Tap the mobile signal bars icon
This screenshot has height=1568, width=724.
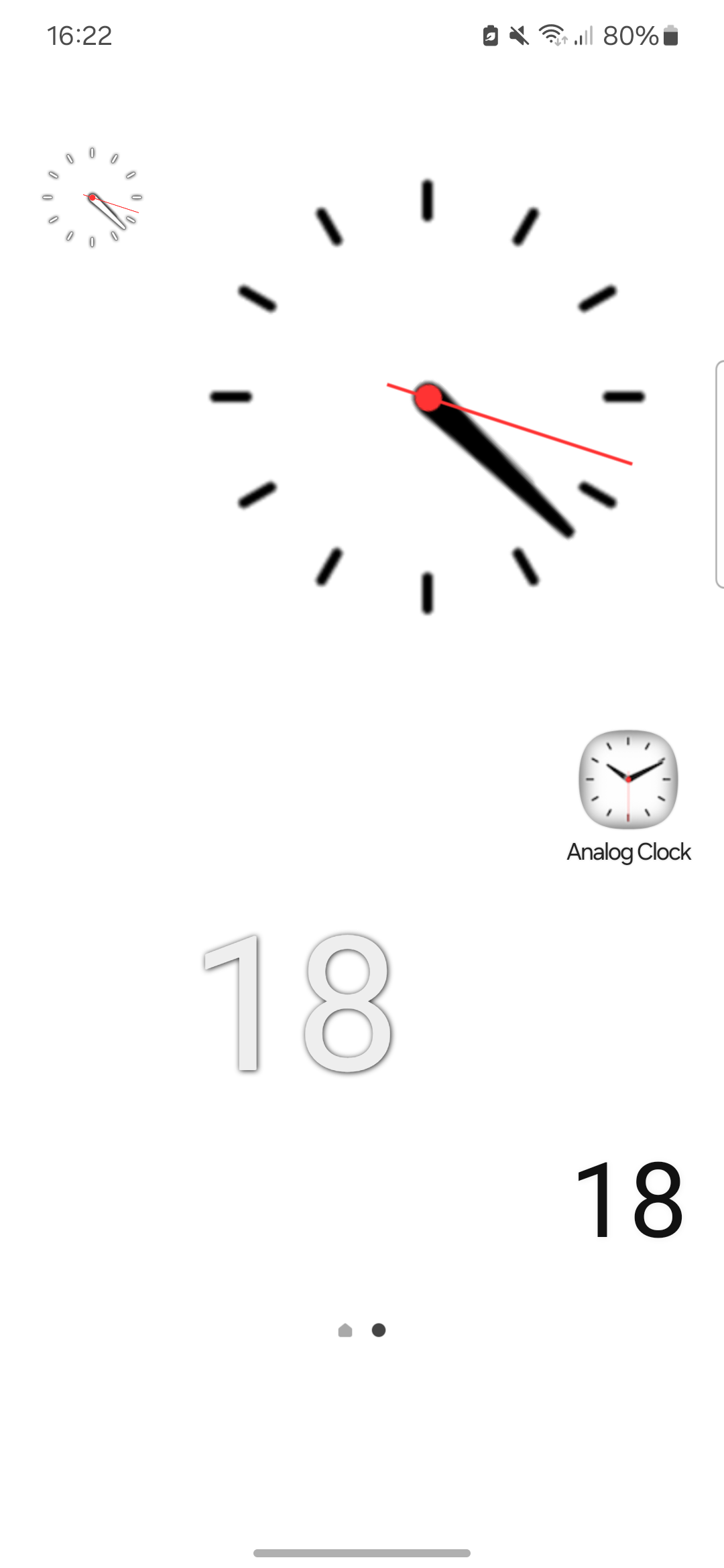coord(583,37)
